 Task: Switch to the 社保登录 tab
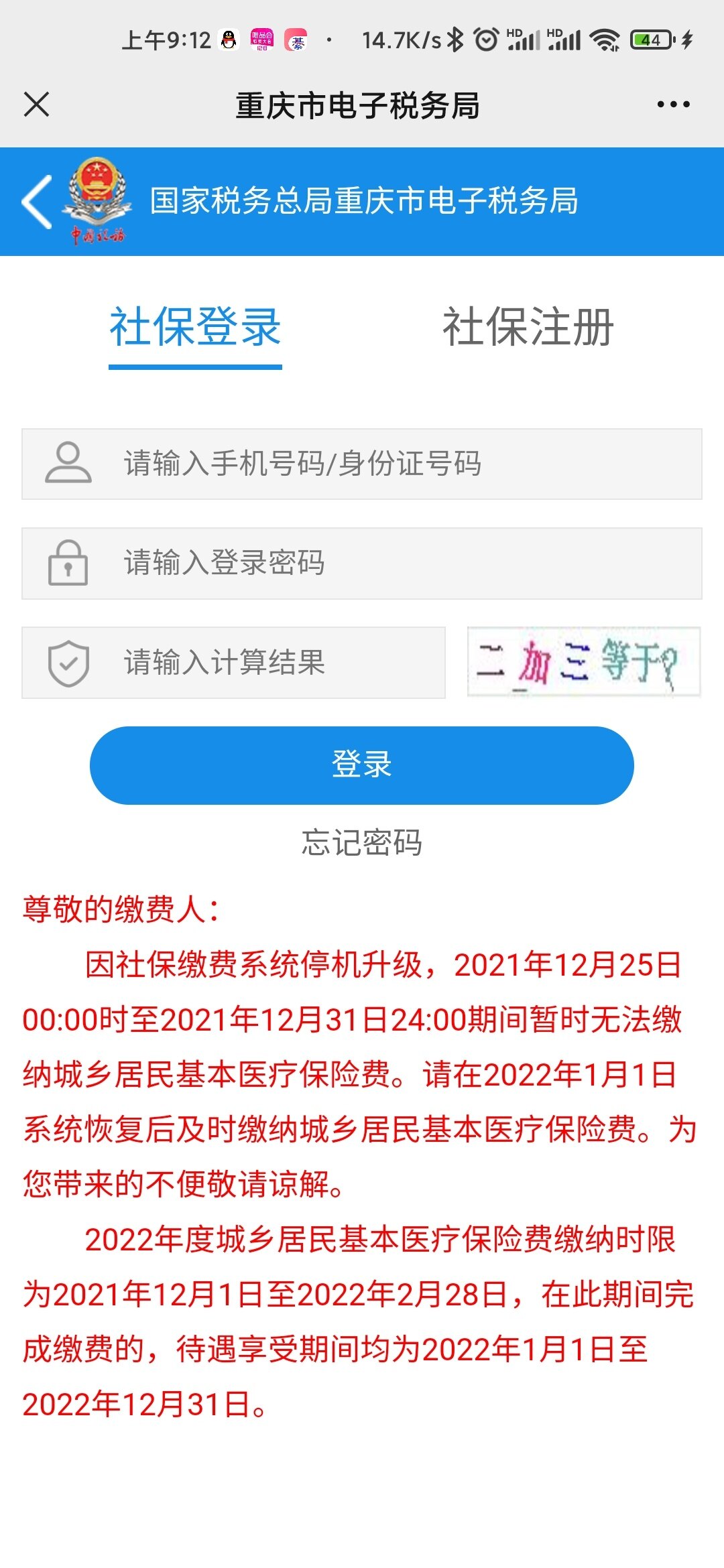point(195,328)
